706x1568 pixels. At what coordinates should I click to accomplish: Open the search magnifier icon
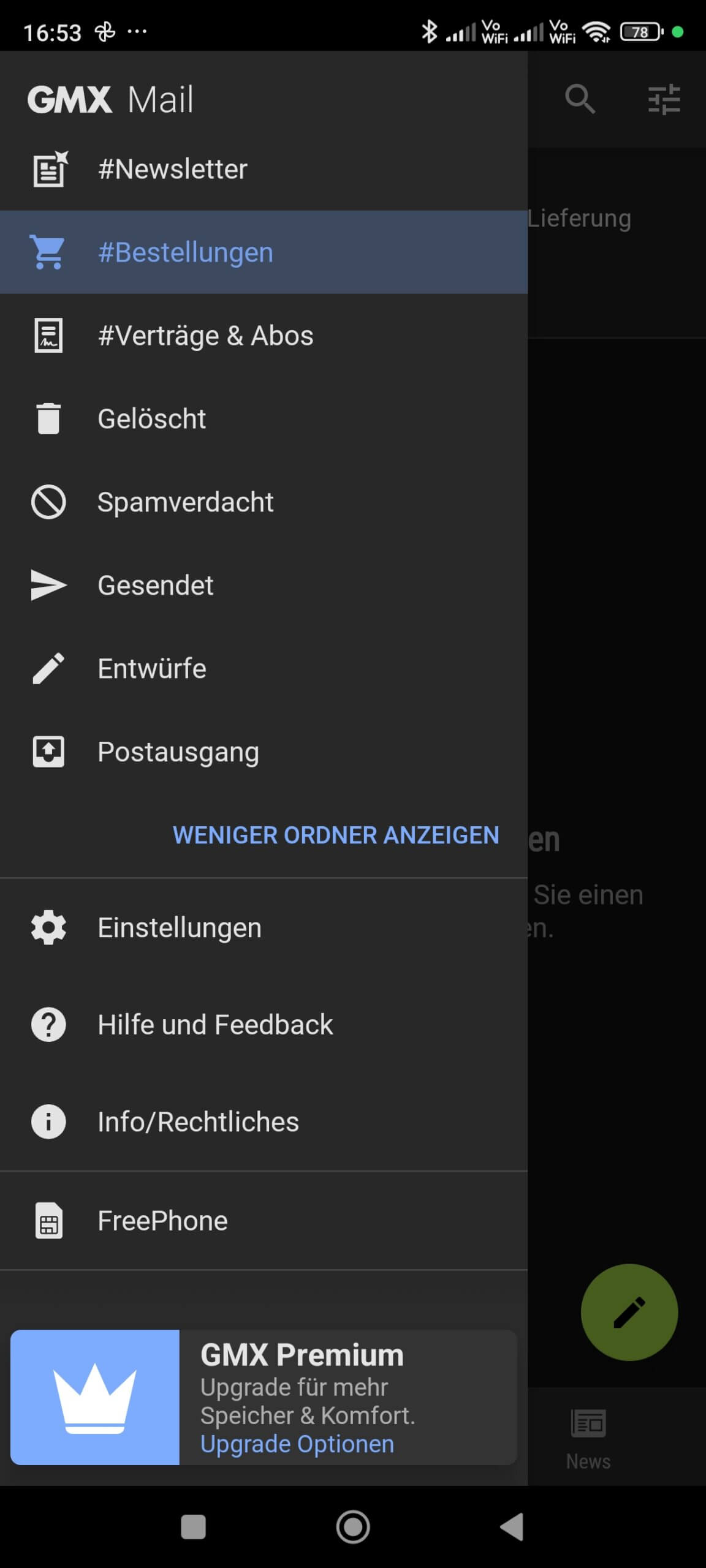580,99
